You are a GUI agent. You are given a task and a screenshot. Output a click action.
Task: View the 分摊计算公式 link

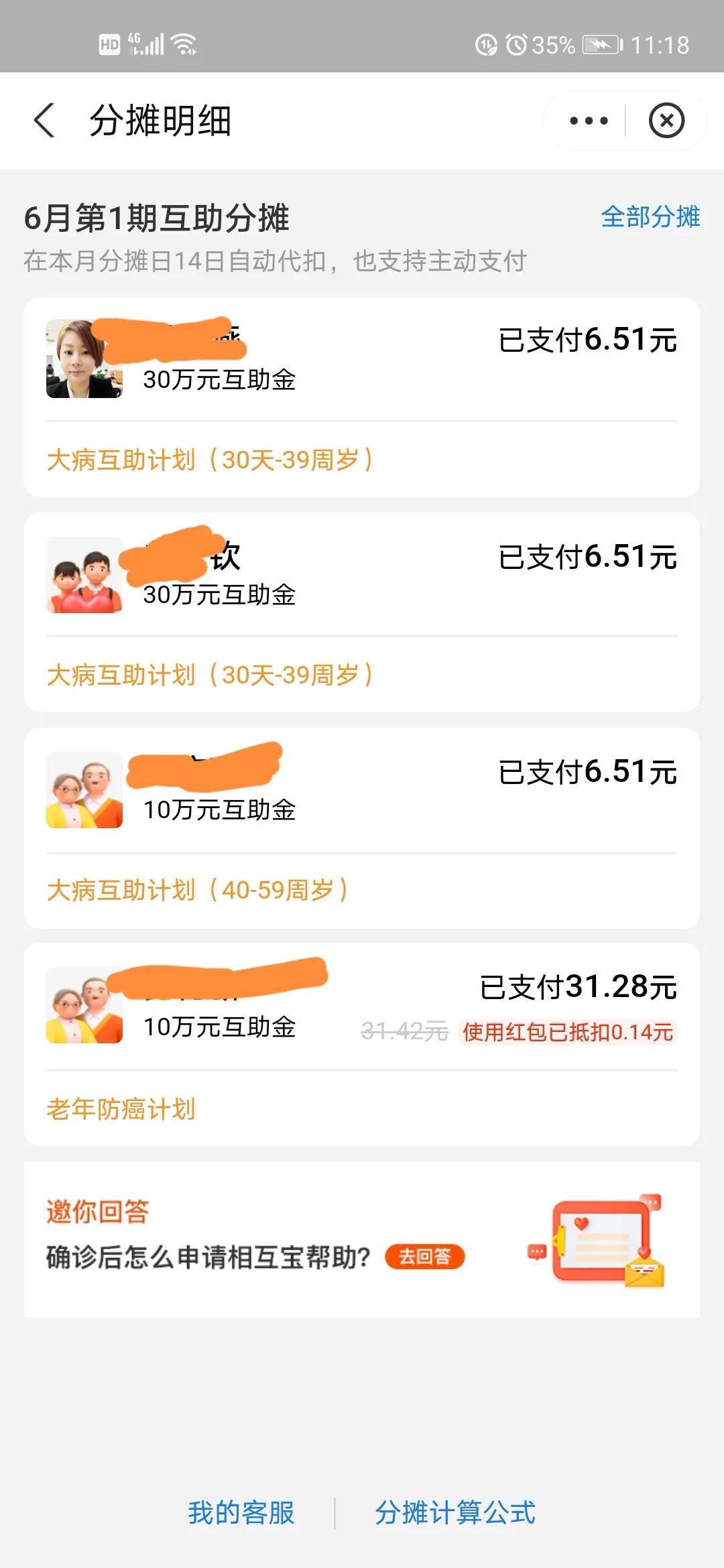tap(455, 1512)
